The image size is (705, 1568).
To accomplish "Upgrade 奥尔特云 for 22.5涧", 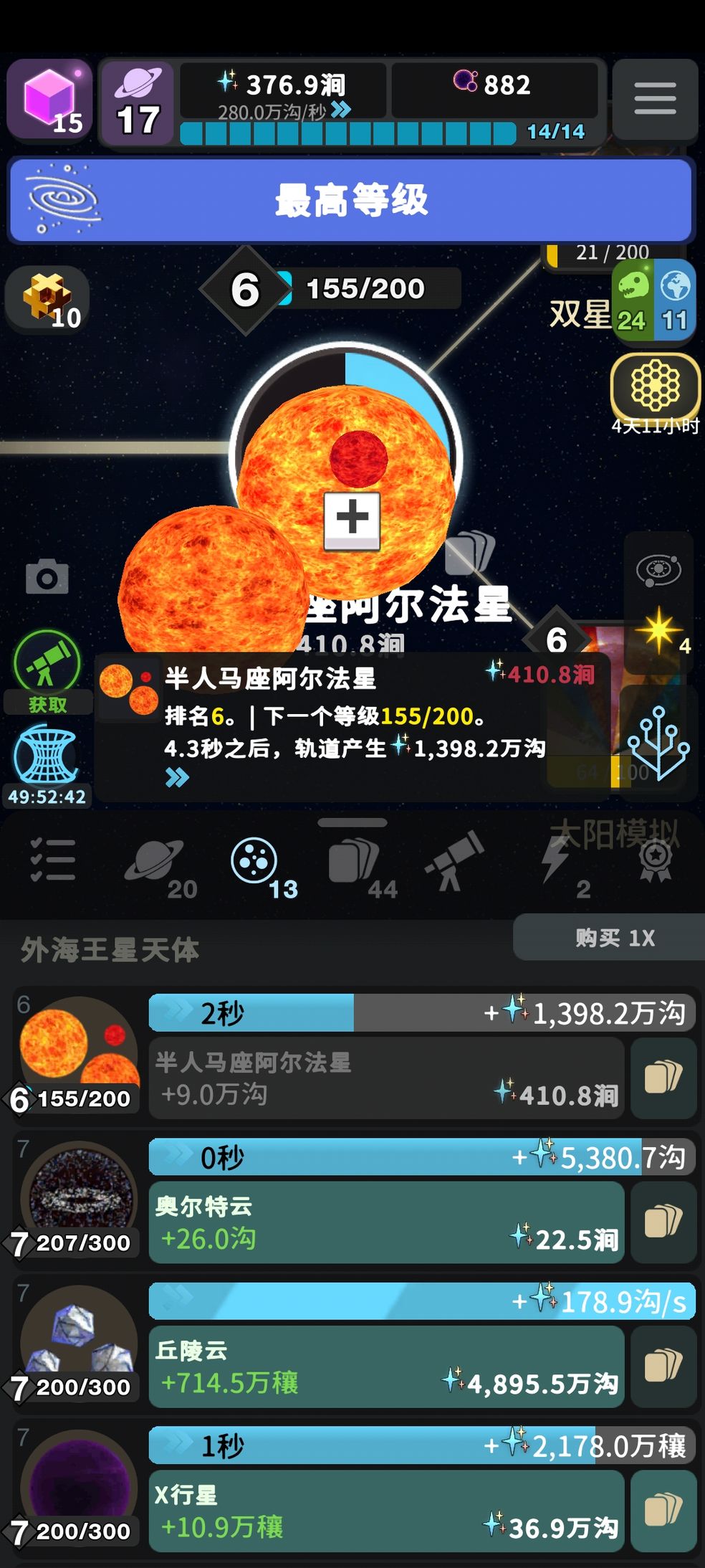I will coord(387,1222).
